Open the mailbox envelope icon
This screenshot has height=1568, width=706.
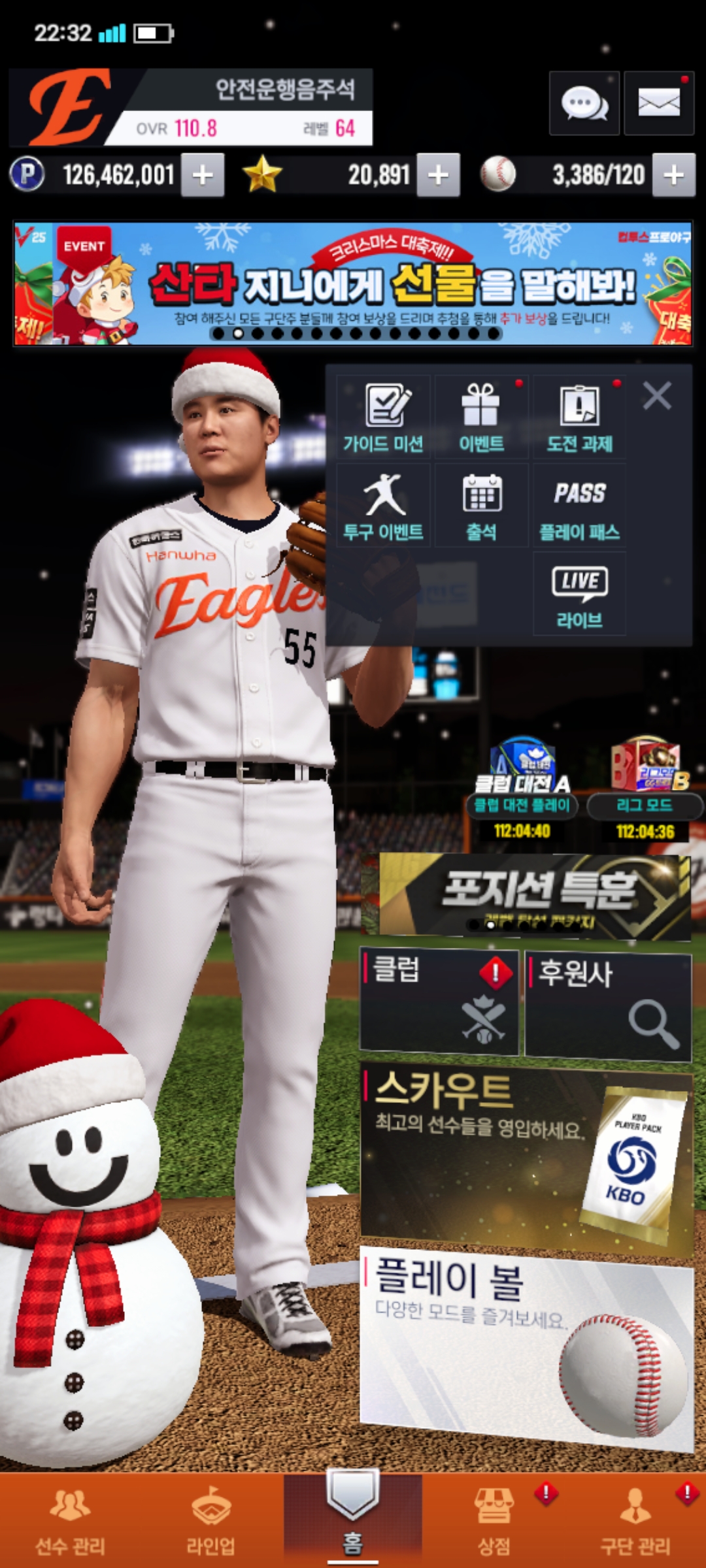pyautogui.click(x=658, y=104)
